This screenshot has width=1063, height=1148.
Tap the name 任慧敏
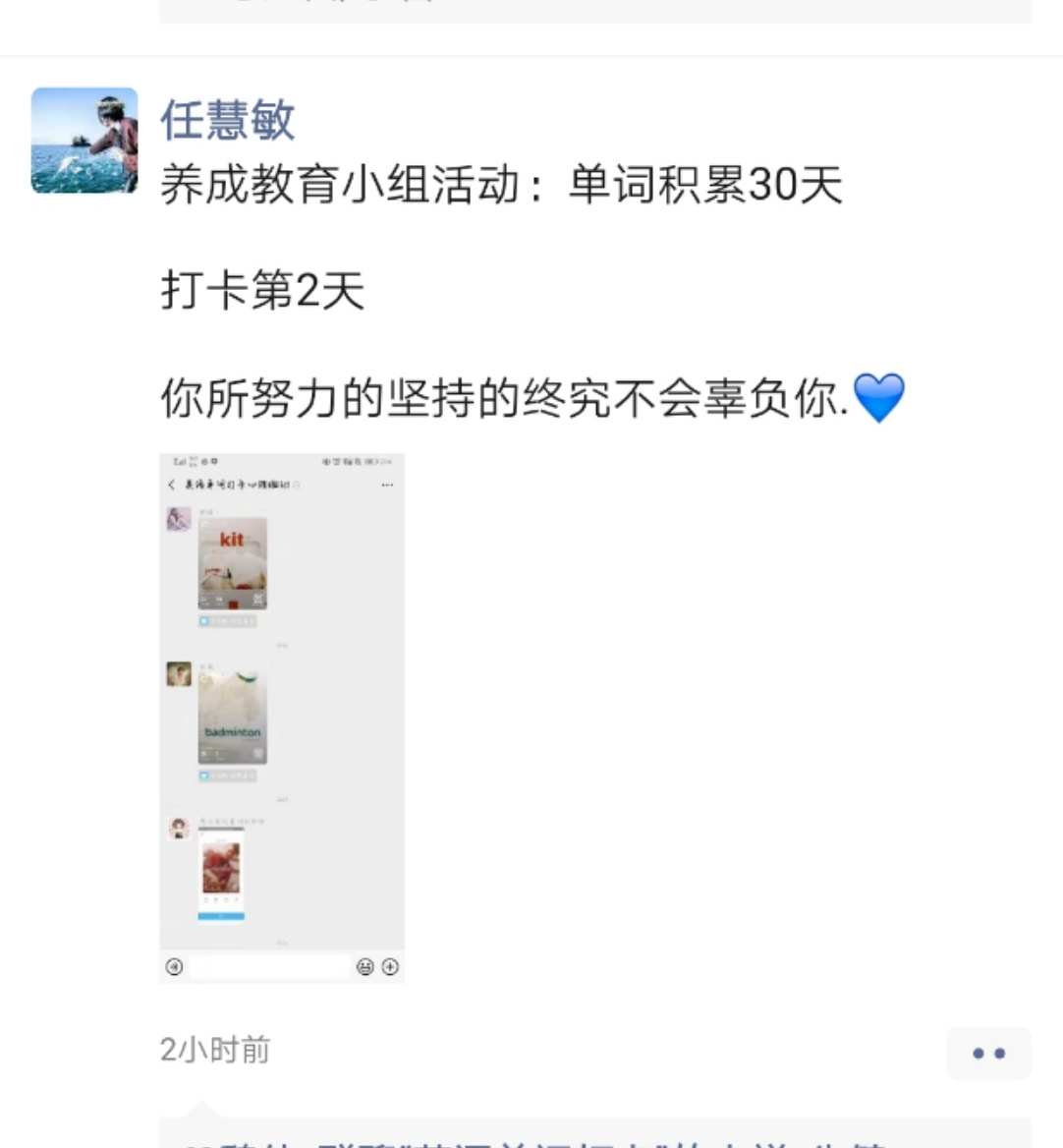pyautogui.click(x=227, y=120)
